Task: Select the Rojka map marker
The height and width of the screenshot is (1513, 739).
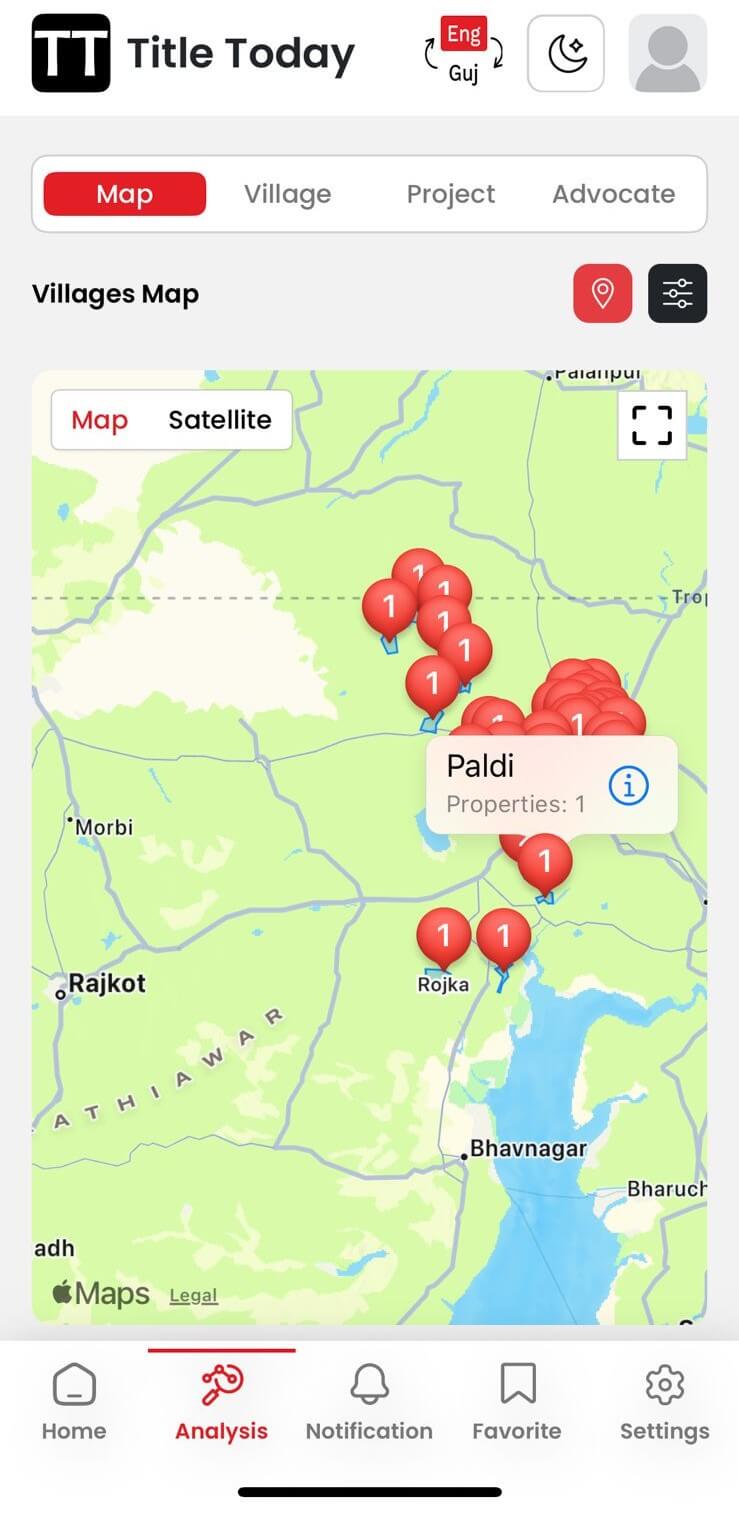Action: 443,936
